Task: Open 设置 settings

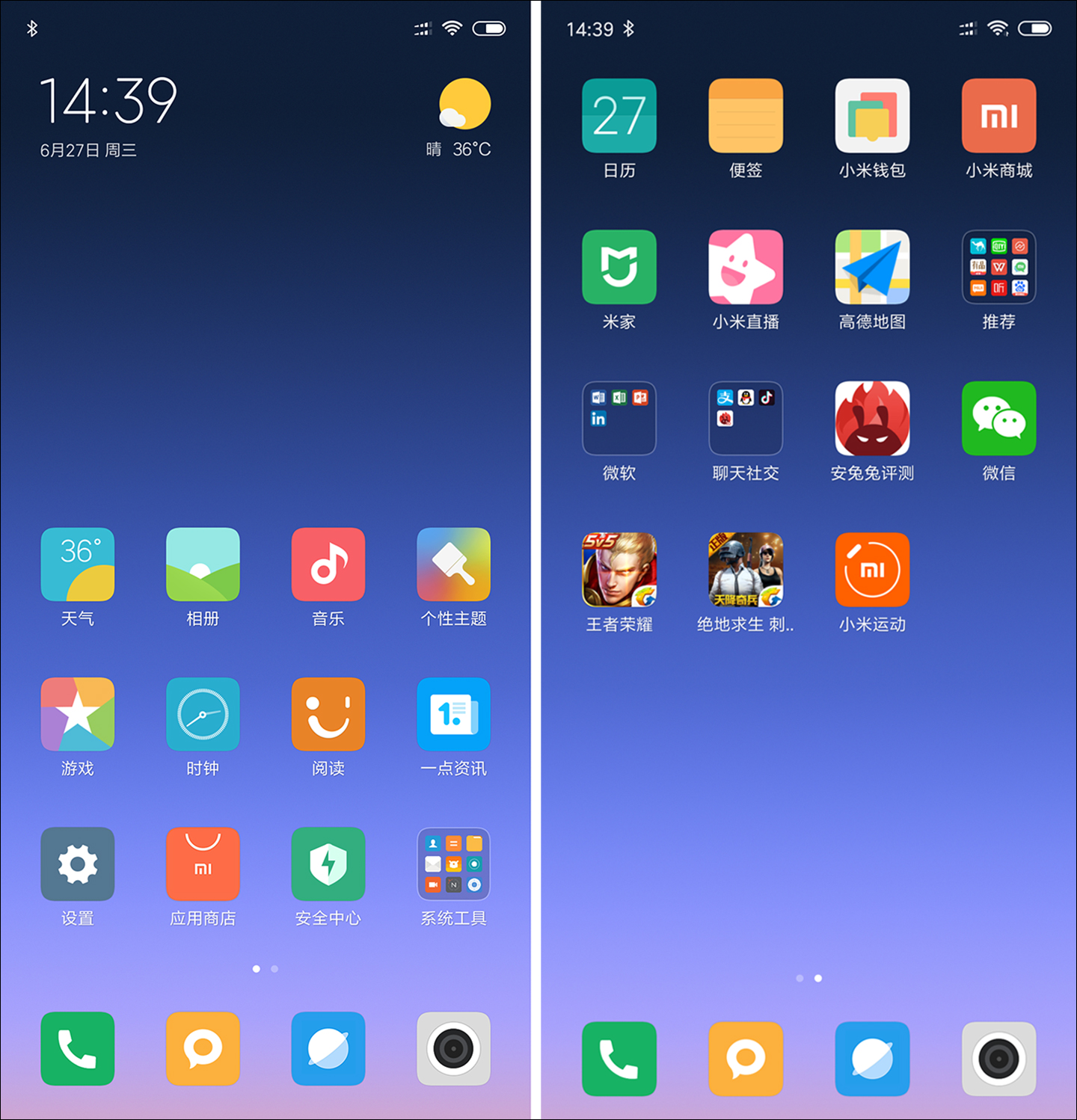Action: pos(78,864)
